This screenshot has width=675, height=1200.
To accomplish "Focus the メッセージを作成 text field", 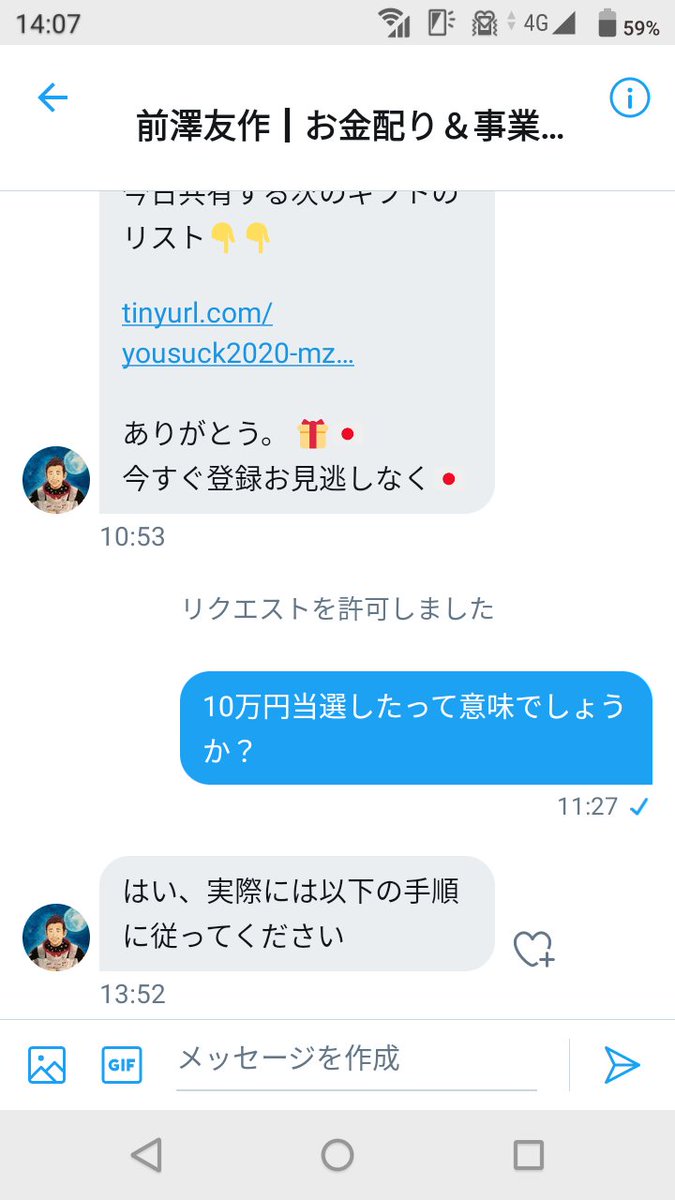I will click(356, 1060).
